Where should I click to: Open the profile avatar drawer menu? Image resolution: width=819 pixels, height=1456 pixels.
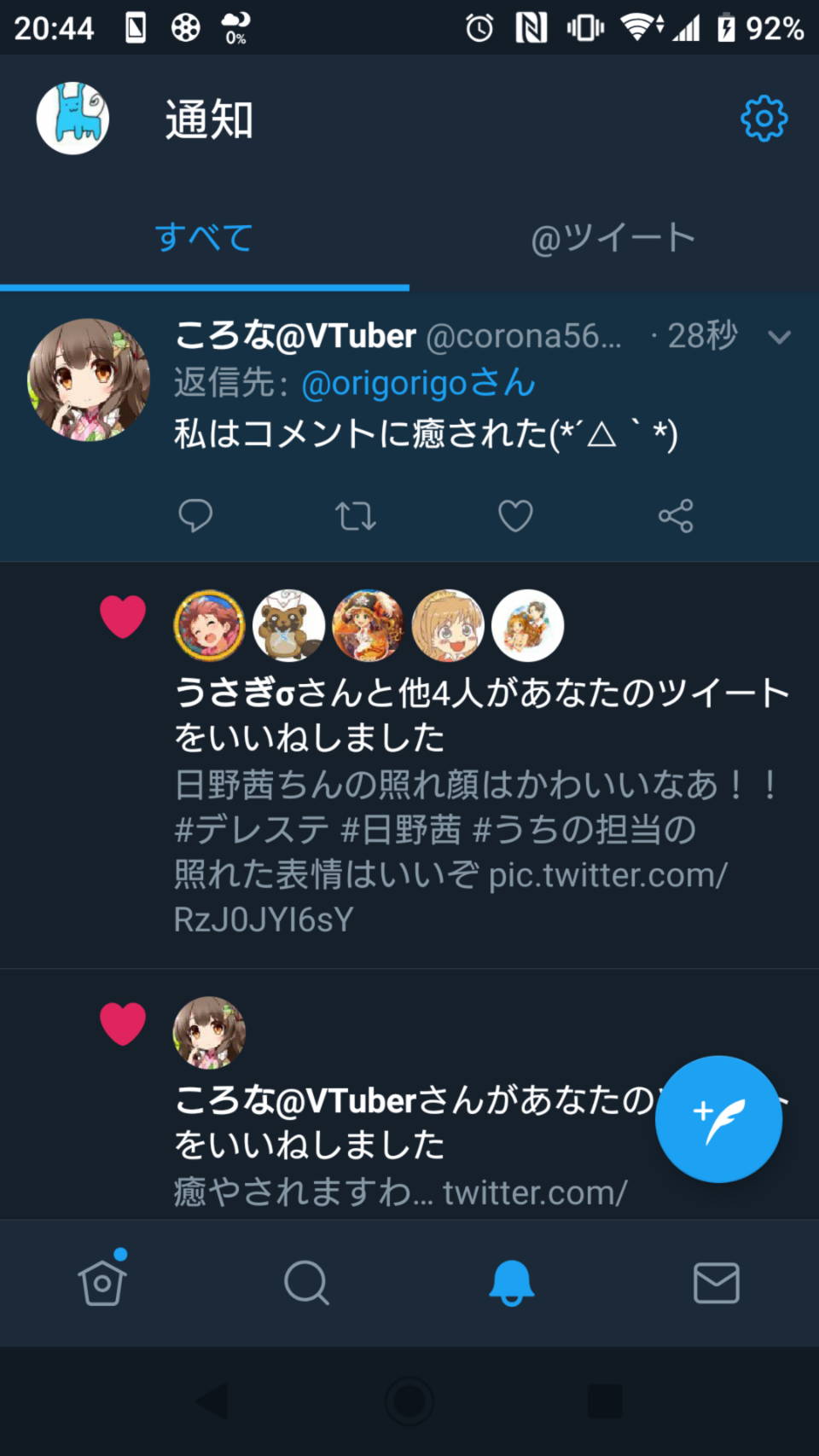[x=73, y=119]
